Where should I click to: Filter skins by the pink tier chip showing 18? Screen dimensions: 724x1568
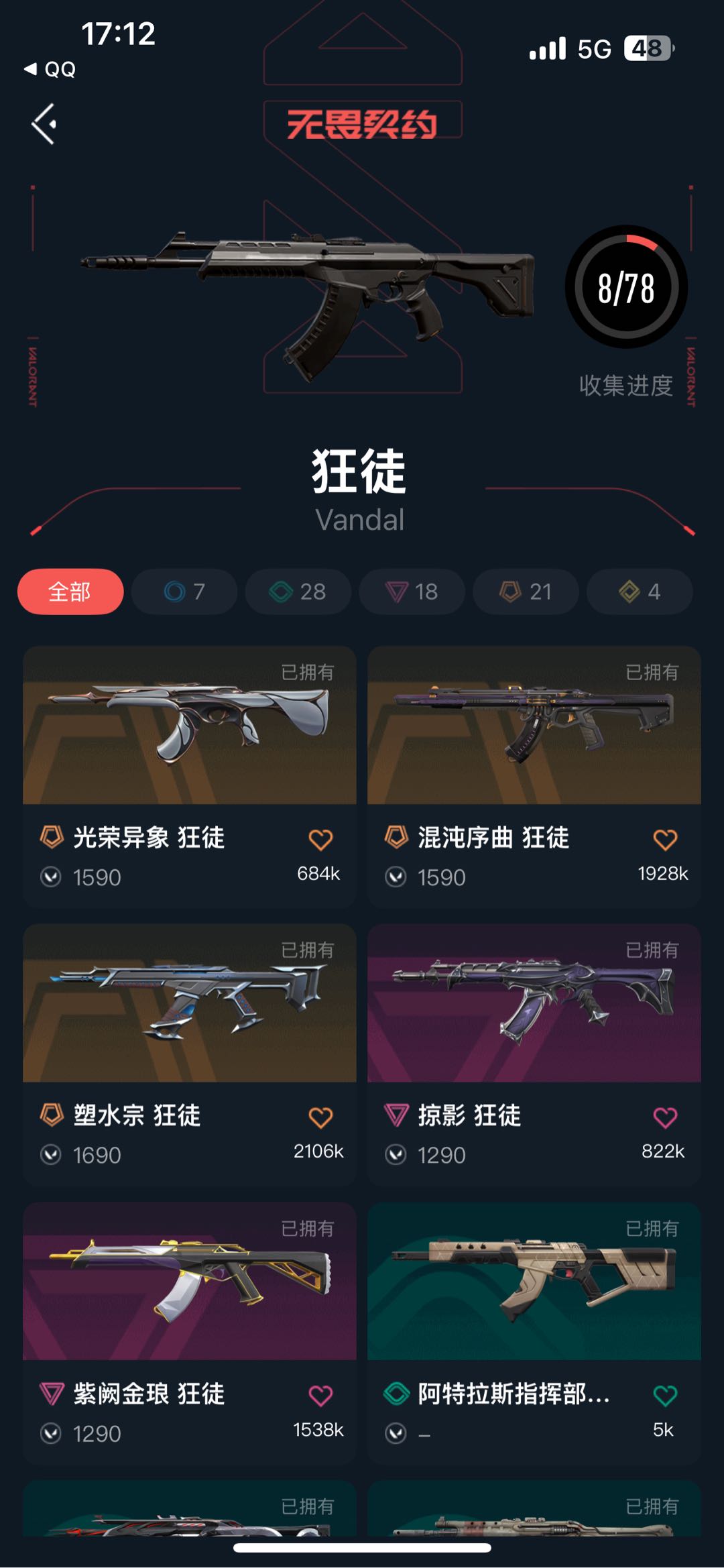412,592
